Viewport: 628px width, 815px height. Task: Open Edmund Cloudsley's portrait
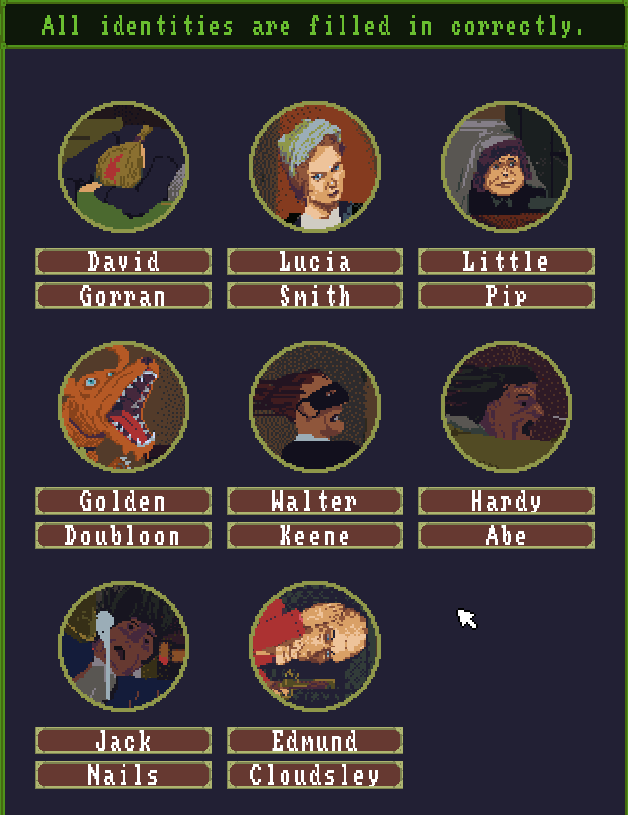pyautogui.click(x=315, y=647)
